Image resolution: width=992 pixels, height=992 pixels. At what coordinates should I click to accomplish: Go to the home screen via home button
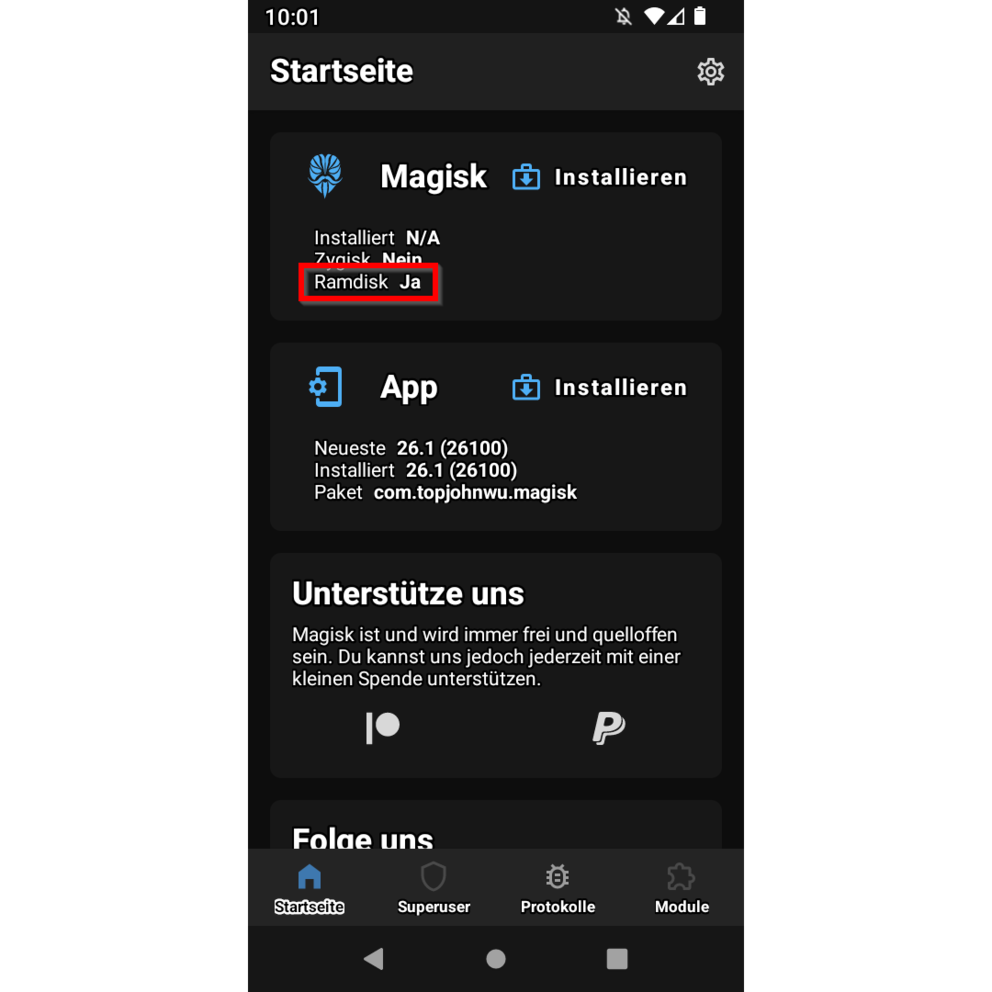[496, 959]
